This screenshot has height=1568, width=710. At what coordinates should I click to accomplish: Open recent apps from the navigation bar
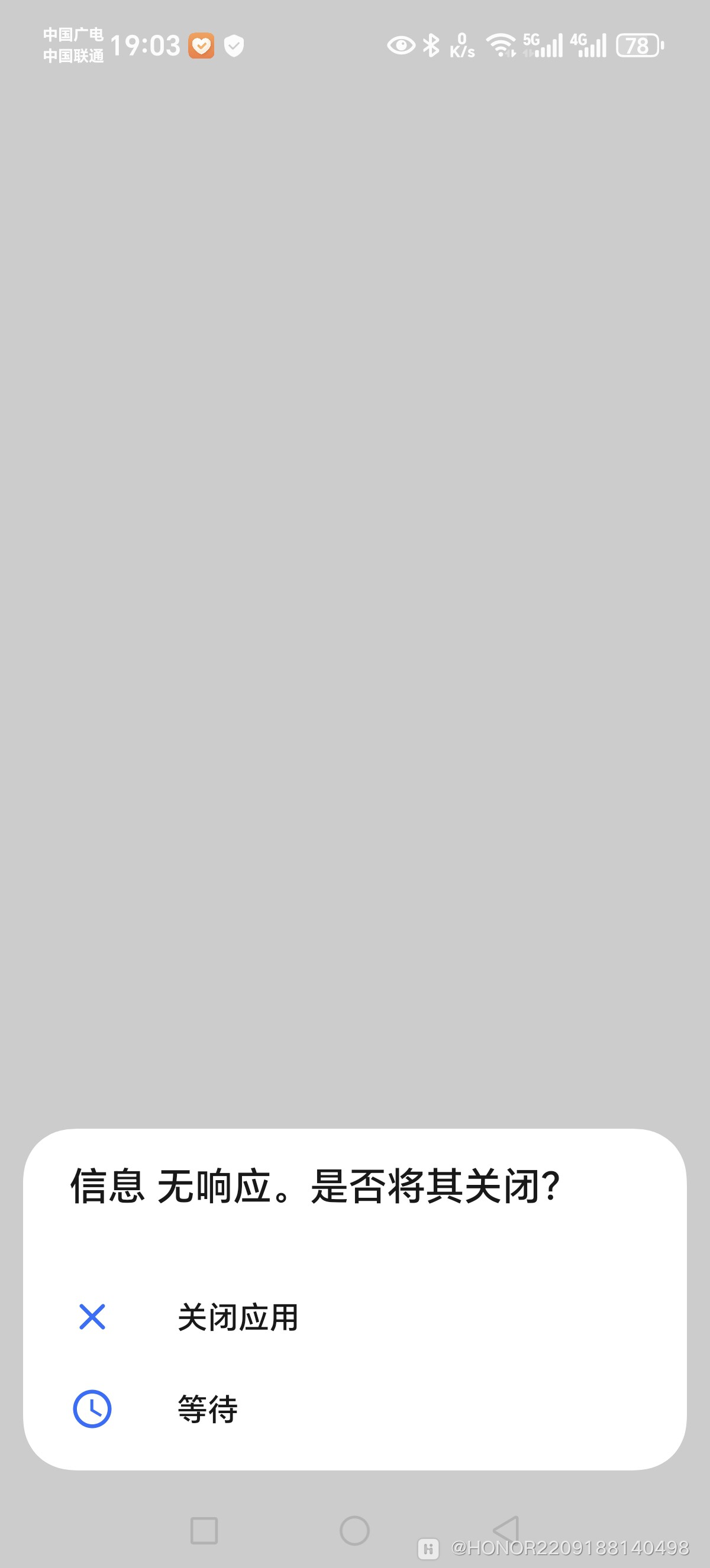pyautogui.click(x=204, y=1530)
